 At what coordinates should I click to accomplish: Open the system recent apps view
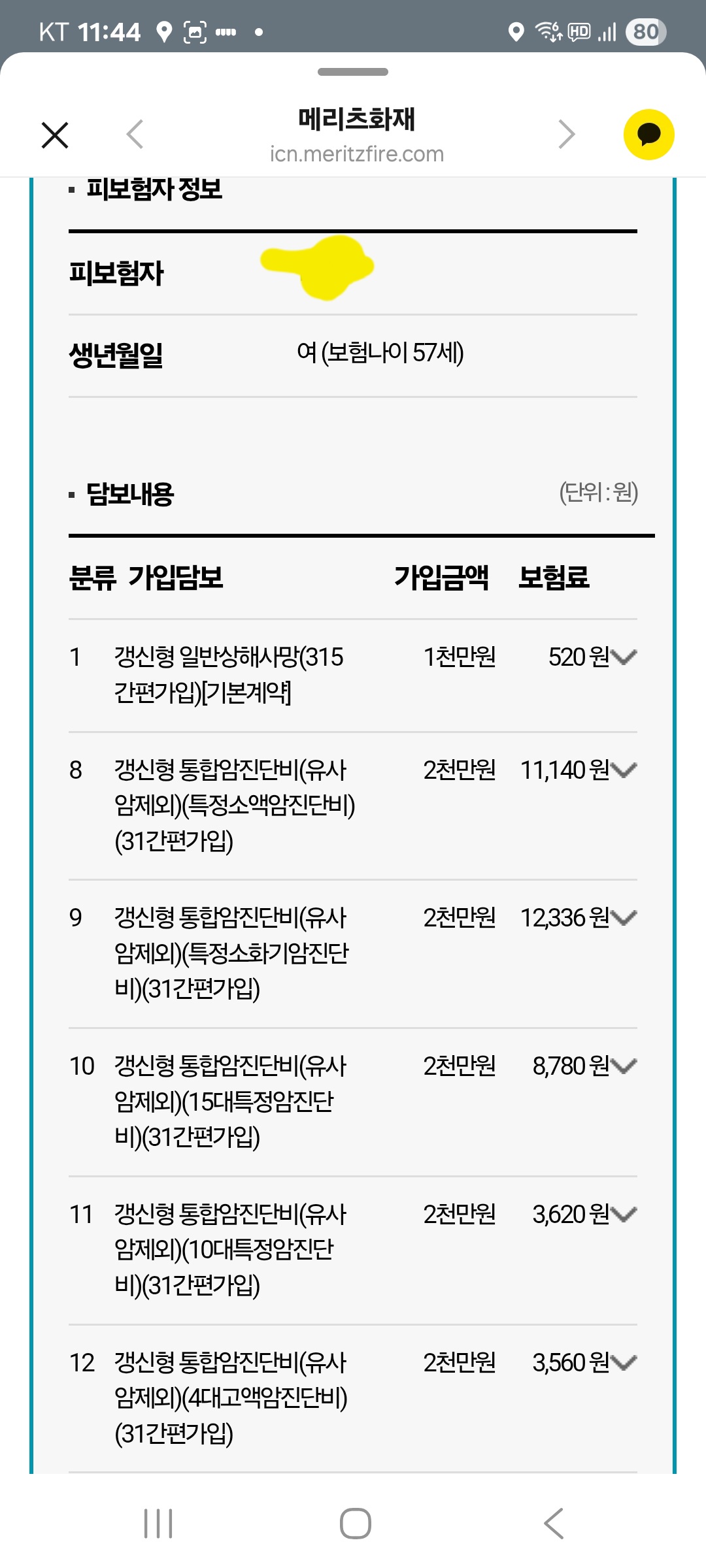[158, 1524]
